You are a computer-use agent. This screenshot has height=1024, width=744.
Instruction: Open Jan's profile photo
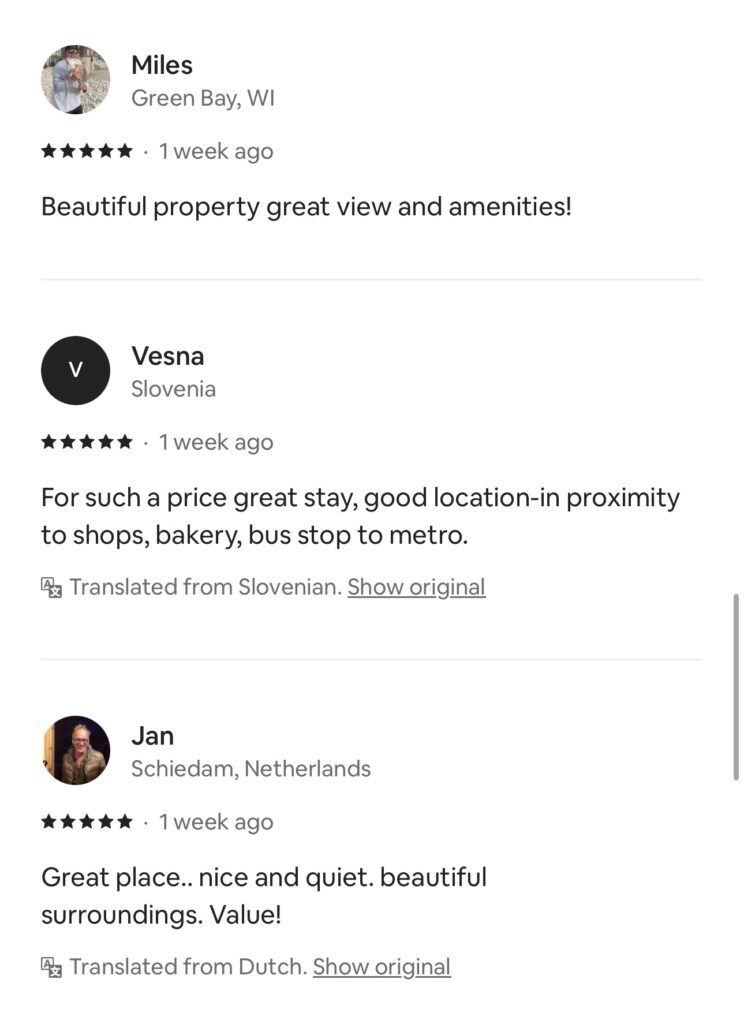[75, 750]
